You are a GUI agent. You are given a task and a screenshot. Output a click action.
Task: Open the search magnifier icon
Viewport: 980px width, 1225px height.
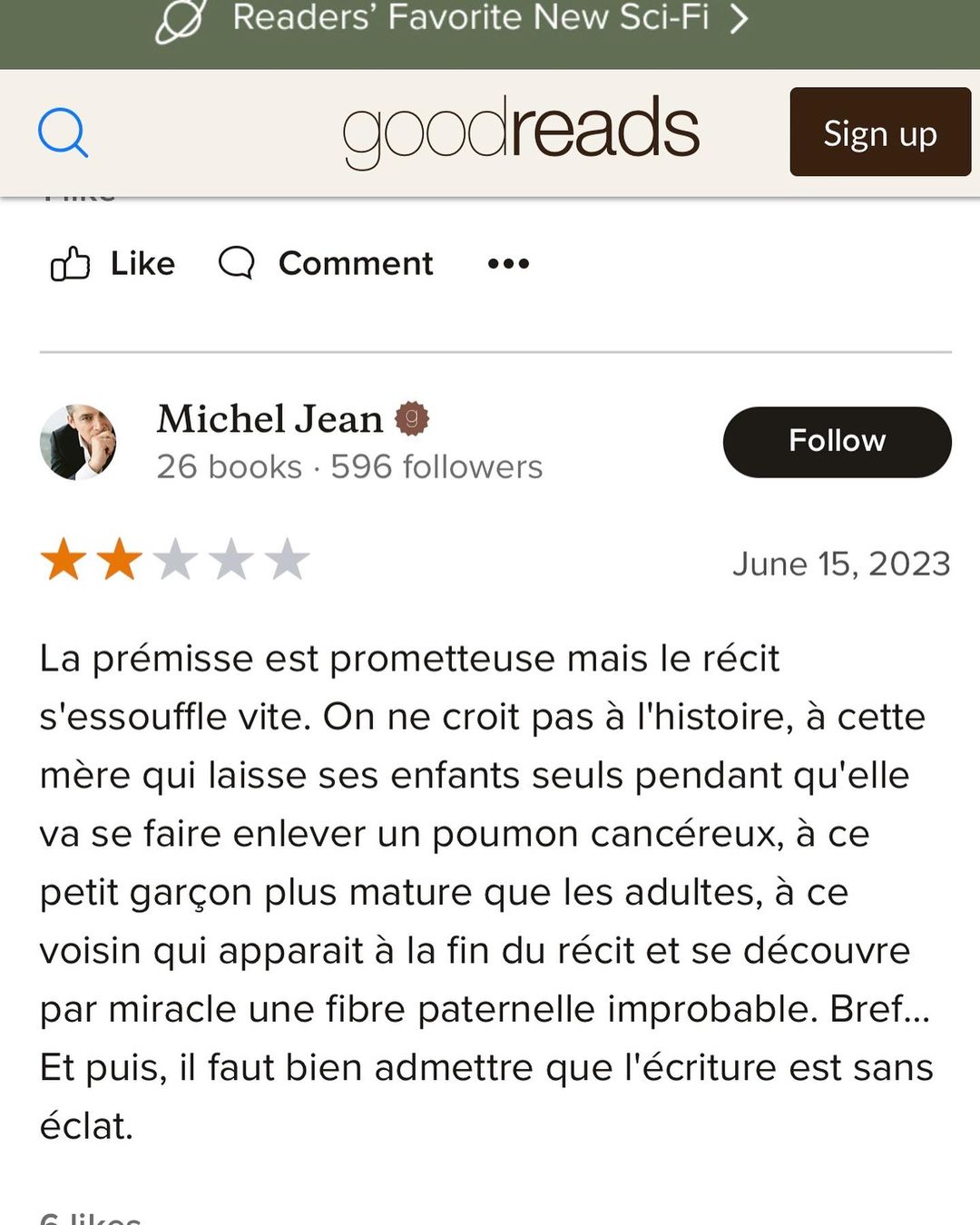click(x=63, y=133)
